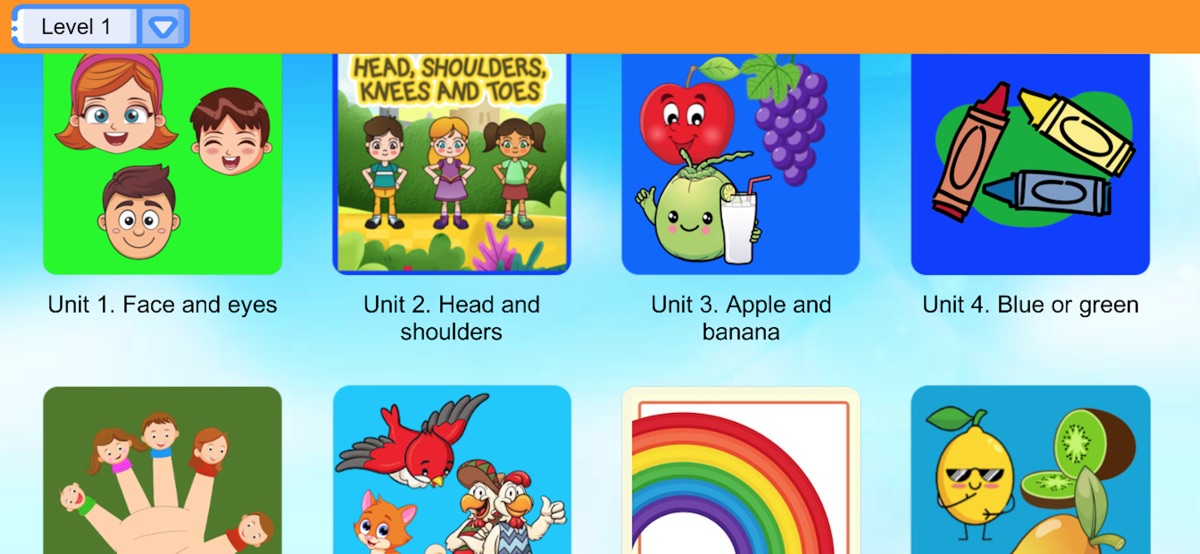Open Unit 3. Apple and banana

[x=740, y=165]
